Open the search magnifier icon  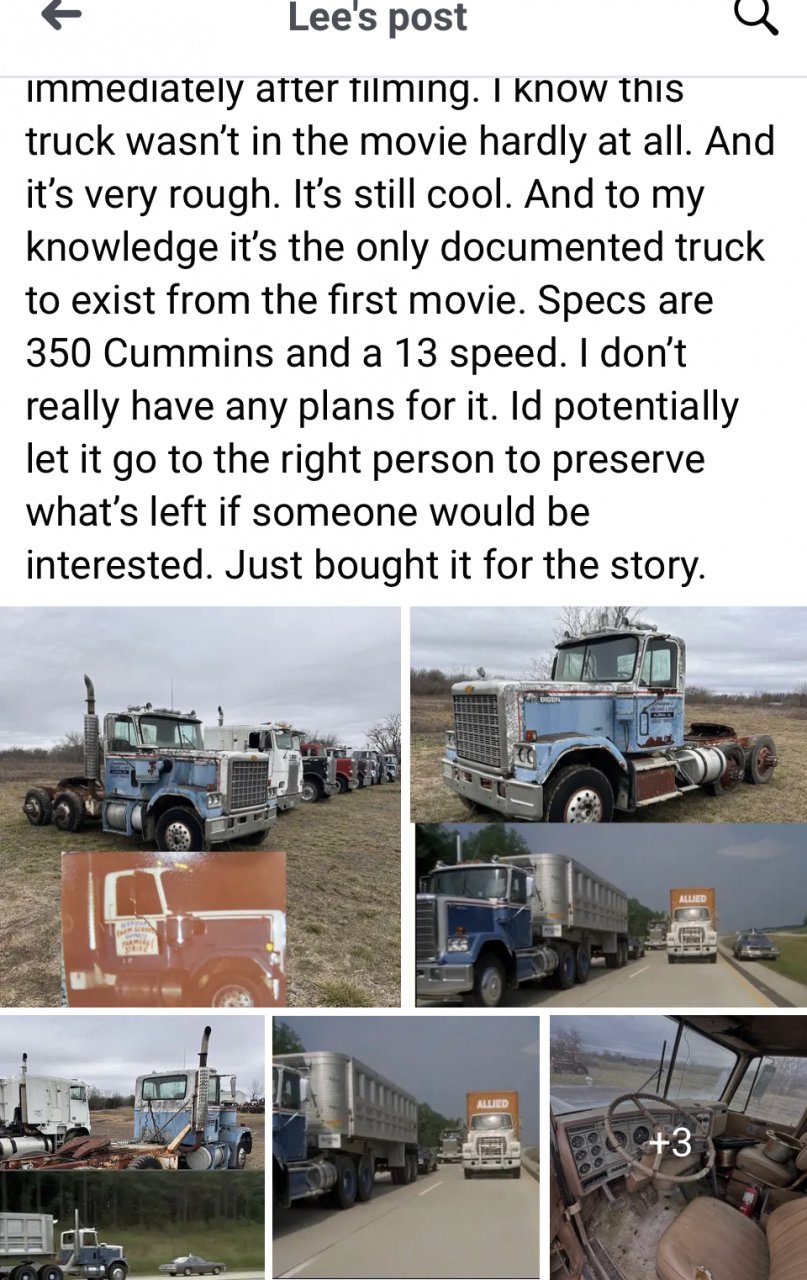click(755, 17)
